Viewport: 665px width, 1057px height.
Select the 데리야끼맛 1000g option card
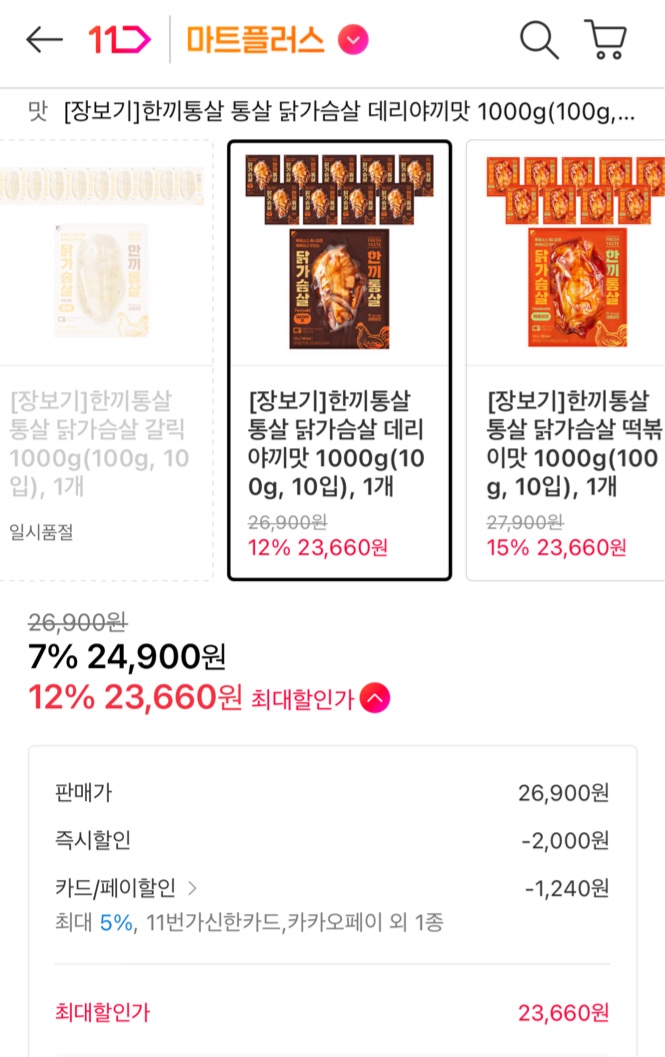pos(339,360)
